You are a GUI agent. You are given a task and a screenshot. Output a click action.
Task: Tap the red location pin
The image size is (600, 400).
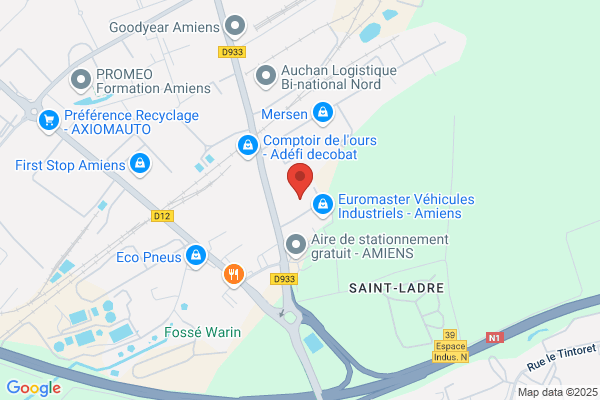point(300,181)
